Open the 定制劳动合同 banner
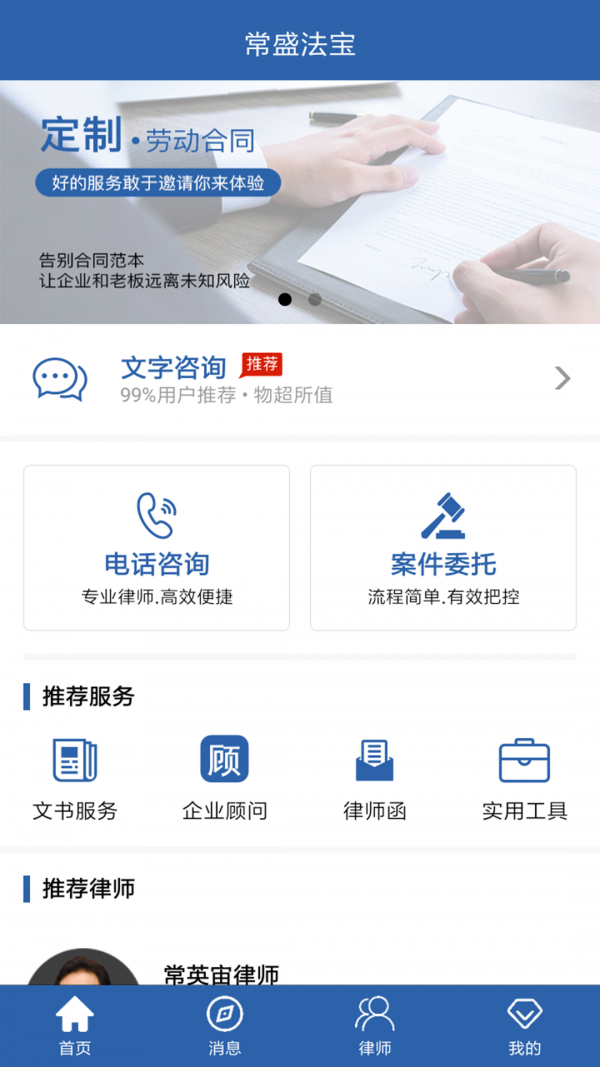The width and height of the screenshot is (600, 1067). tap(300, 200)
